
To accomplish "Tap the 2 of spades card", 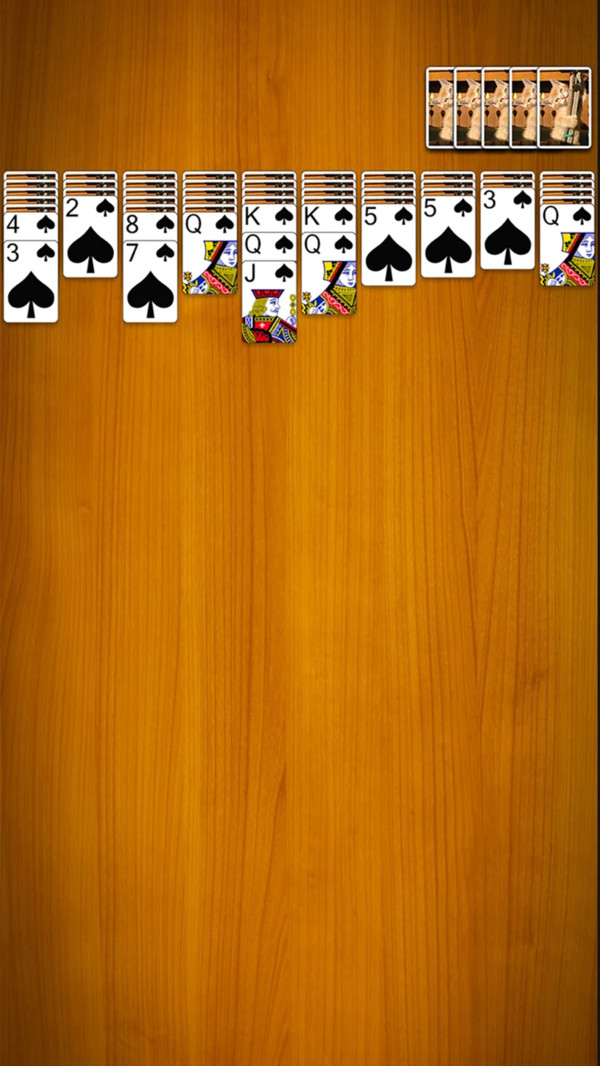I will (90, 238).
